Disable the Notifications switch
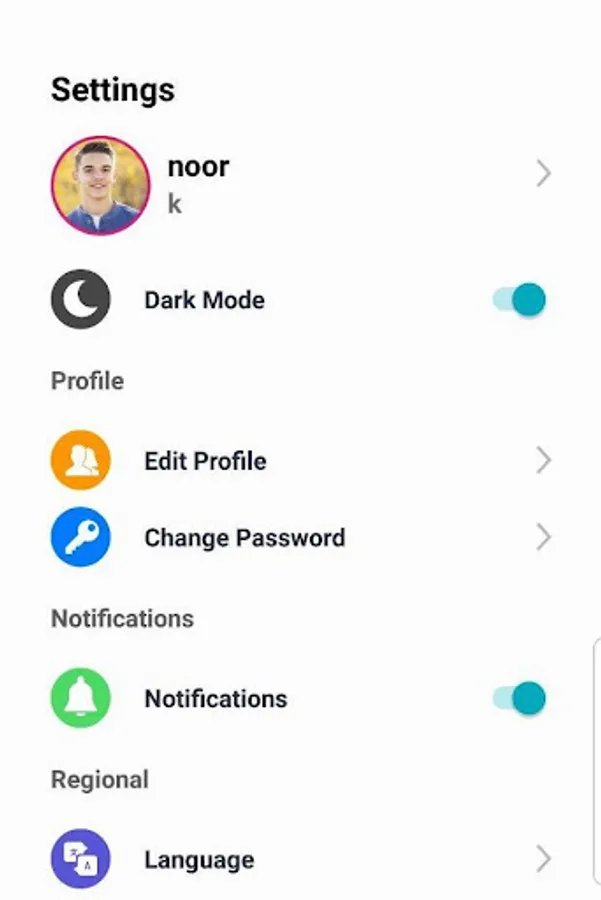 pos(519,699)
